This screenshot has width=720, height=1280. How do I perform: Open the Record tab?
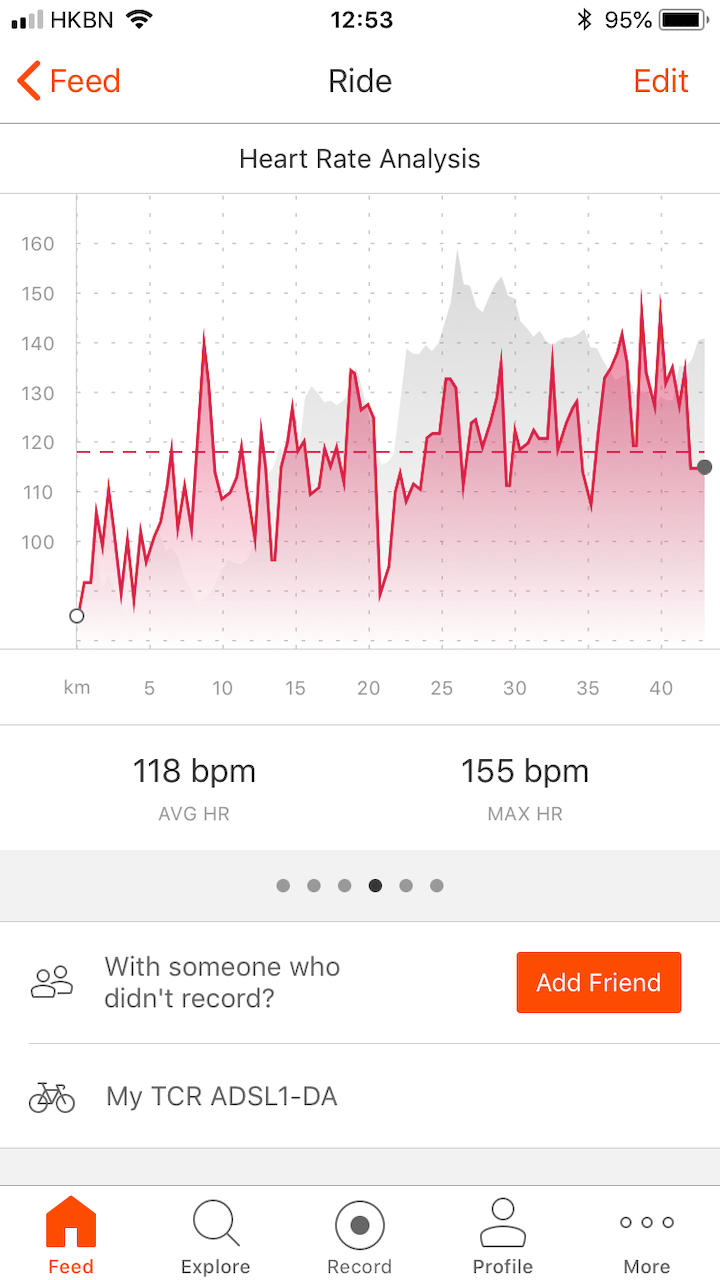click(x=360, y=1234)
